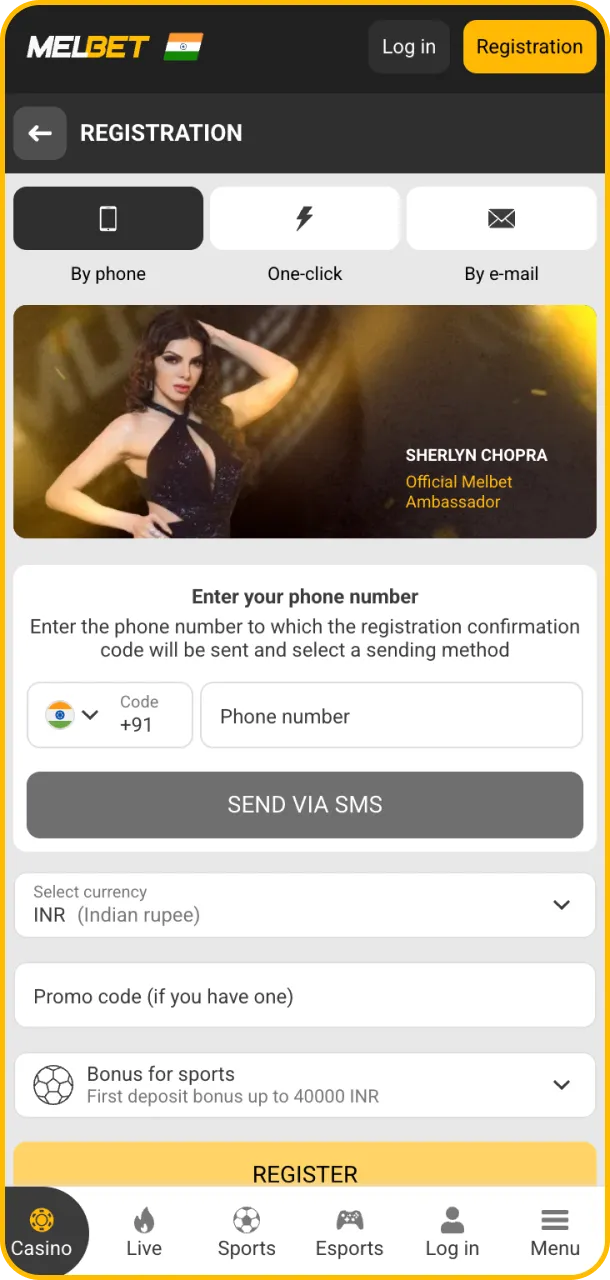The height and width of the screenshot is (1280, 610).
Task: Expand the Bonus for sports selector
Action: (304, 1085)
